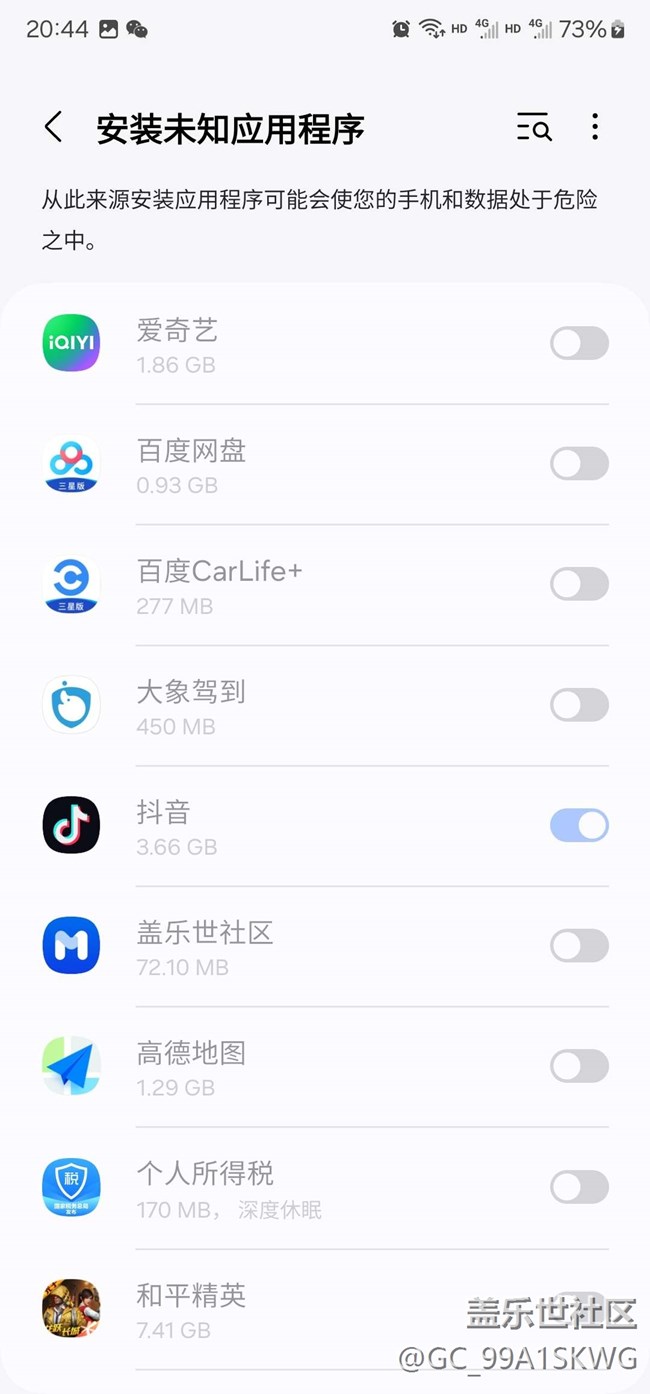Open the 和平精英 row
This screenshot has width=650, height=1394.
click(325, 1309)
